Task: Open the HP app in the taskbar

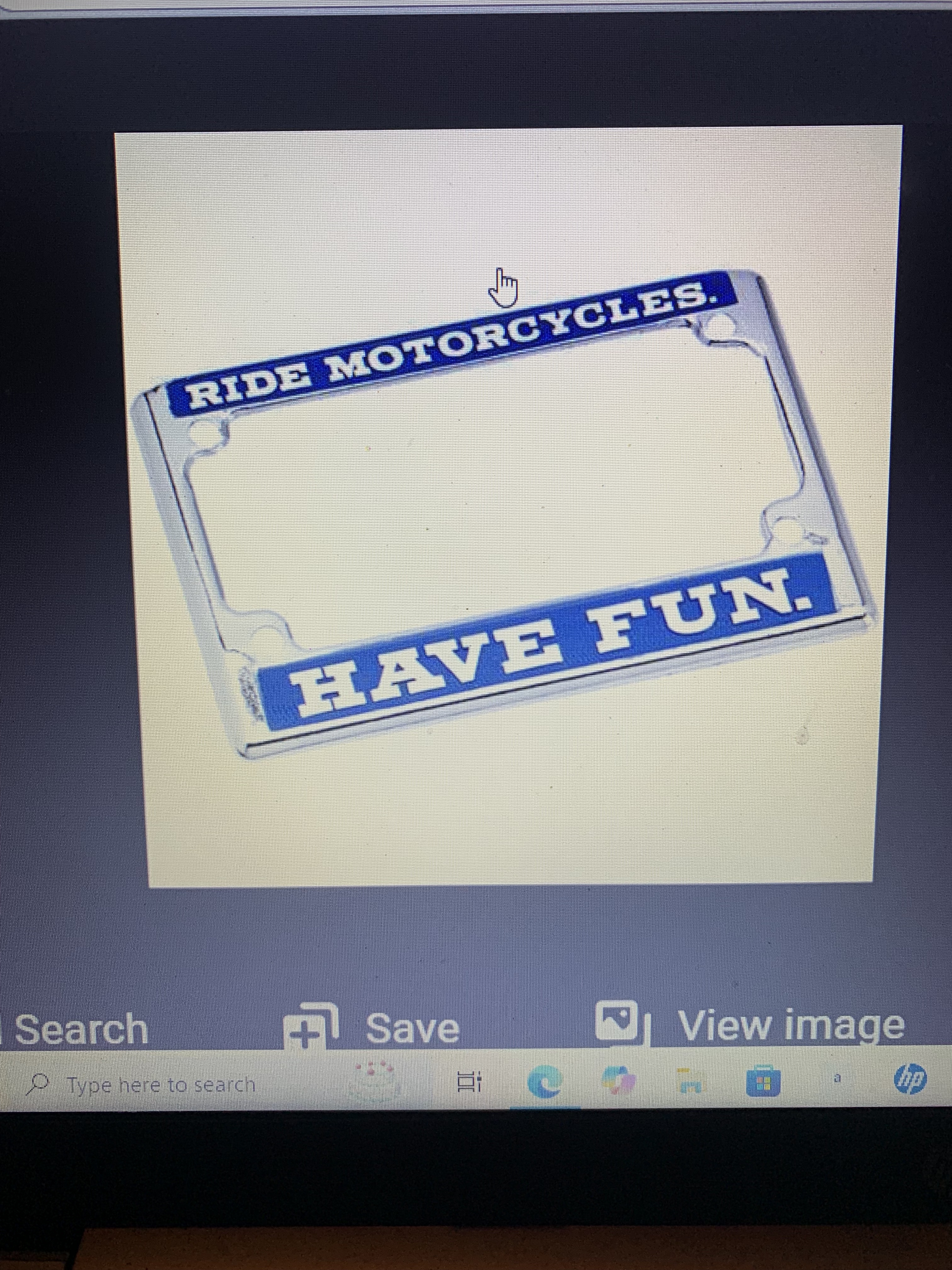Action: tap(911, 1079)
